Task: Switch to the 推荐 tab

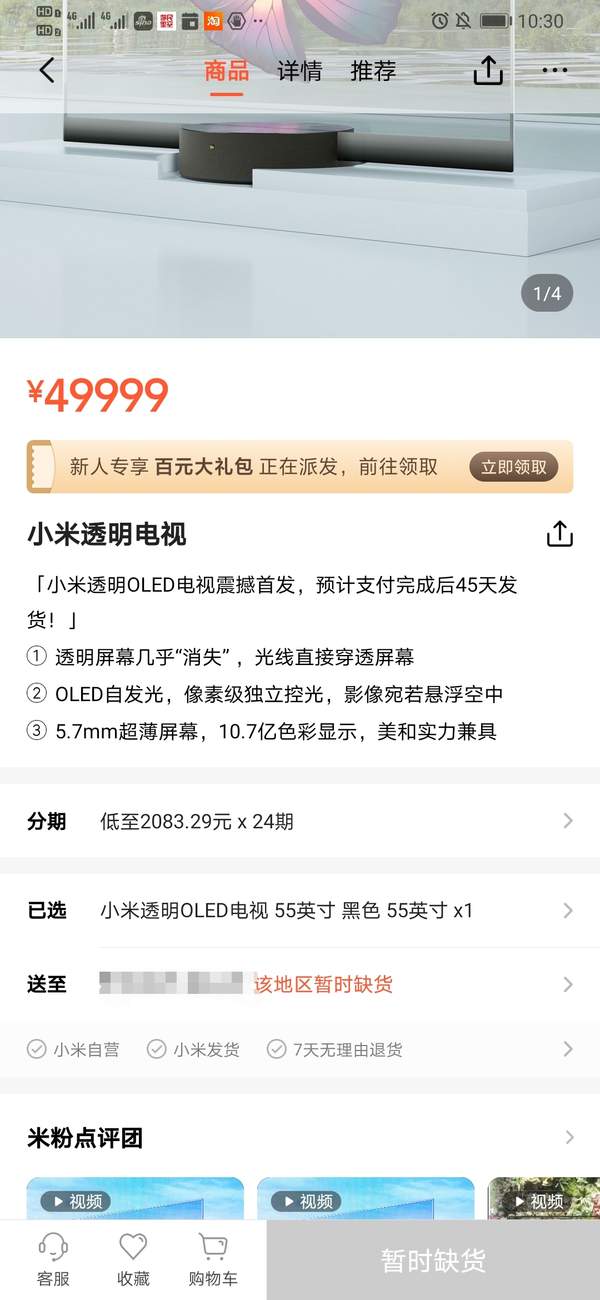Action: [x=373, y=71]
